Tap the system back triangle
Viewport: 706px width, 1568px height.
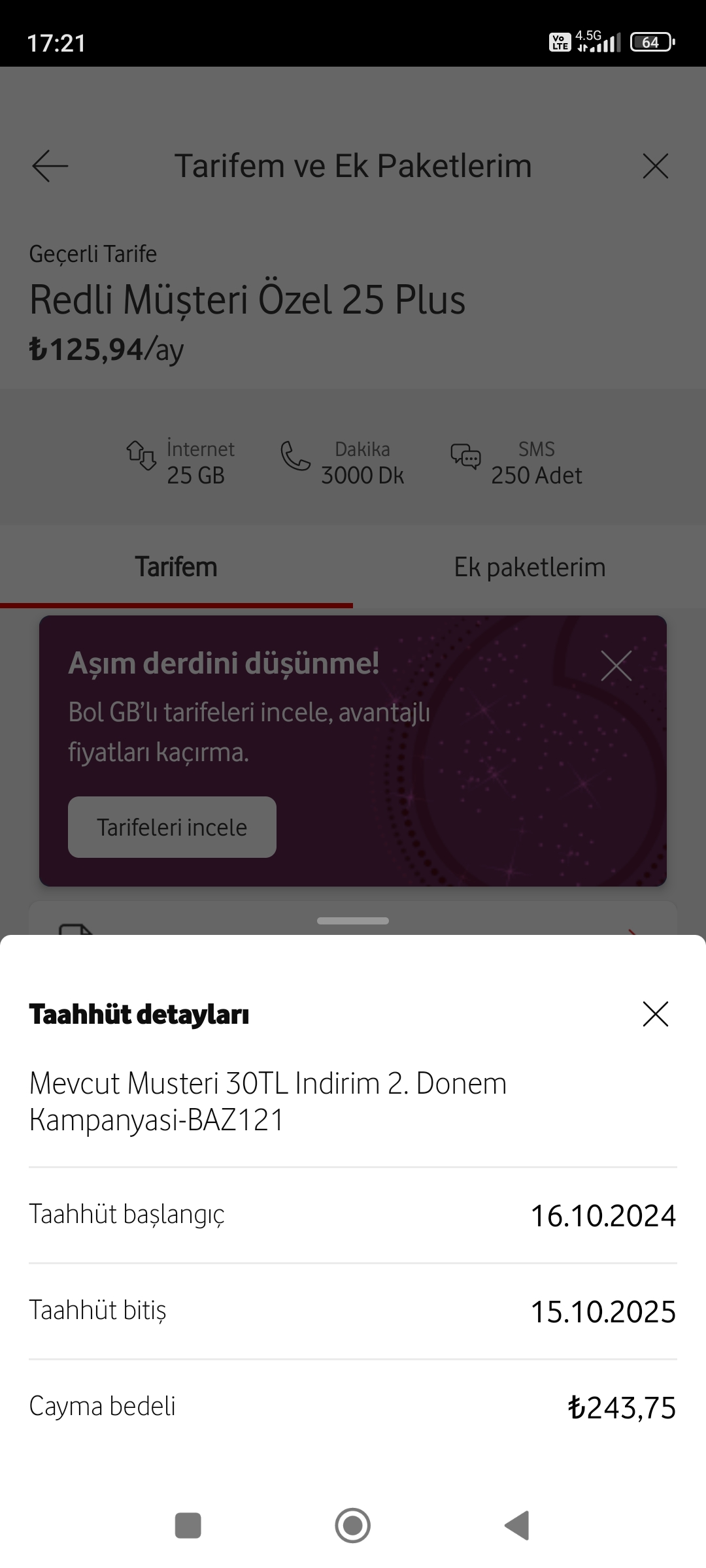point(517,1526)
